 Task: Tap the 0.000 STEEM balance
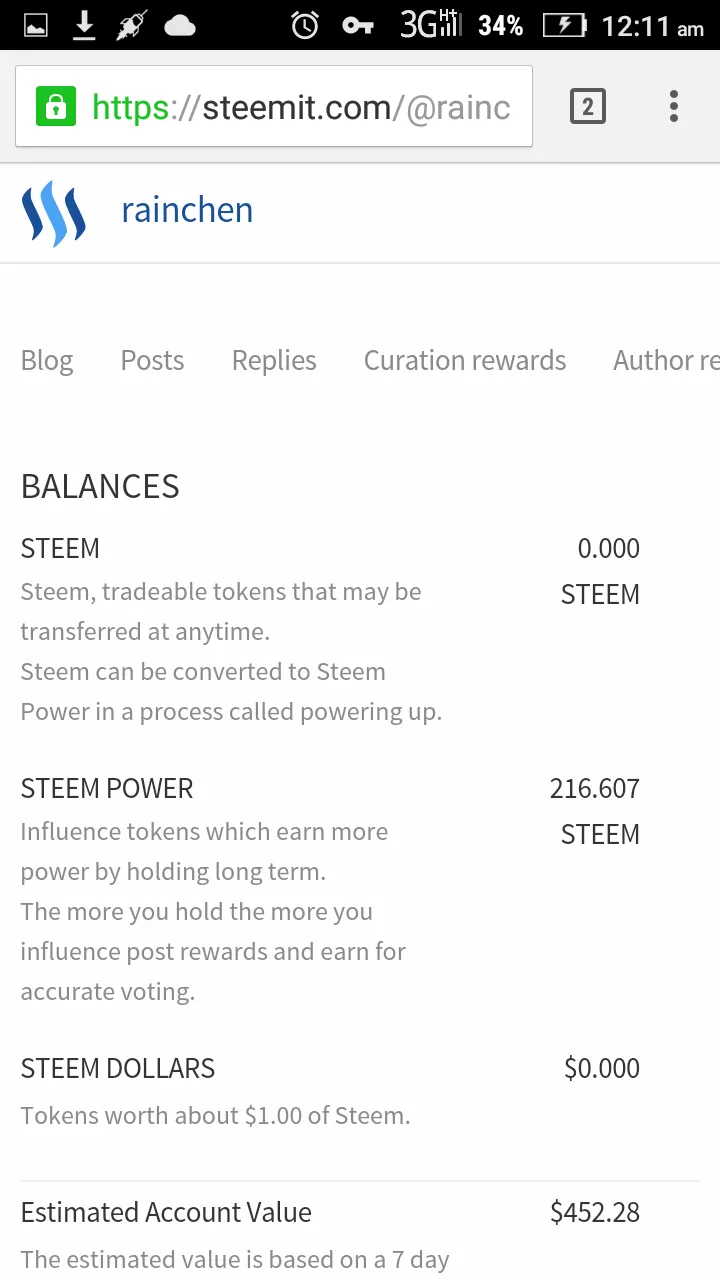pyautogui.click(x=600, y=571)
